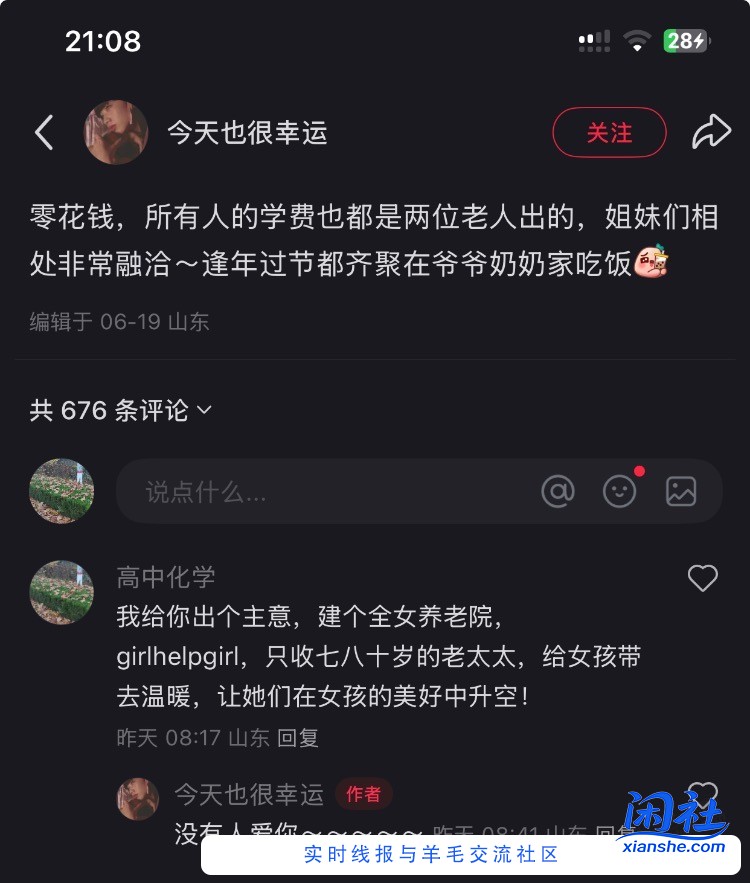This screenshot has width=750, height=883.
Task: Follow 今天也很幸运 with the 关注 button
Action: [609, 131]
